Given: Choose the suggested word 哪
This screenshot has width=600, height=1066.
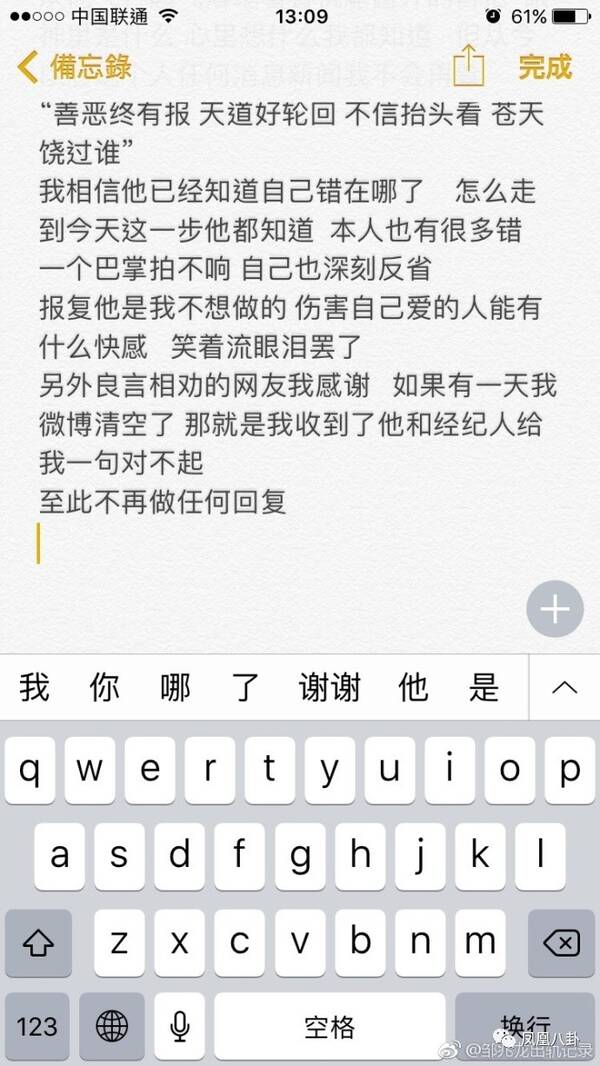Looking at the screenshot, I should pyautogui.click(x=175, y=688).
